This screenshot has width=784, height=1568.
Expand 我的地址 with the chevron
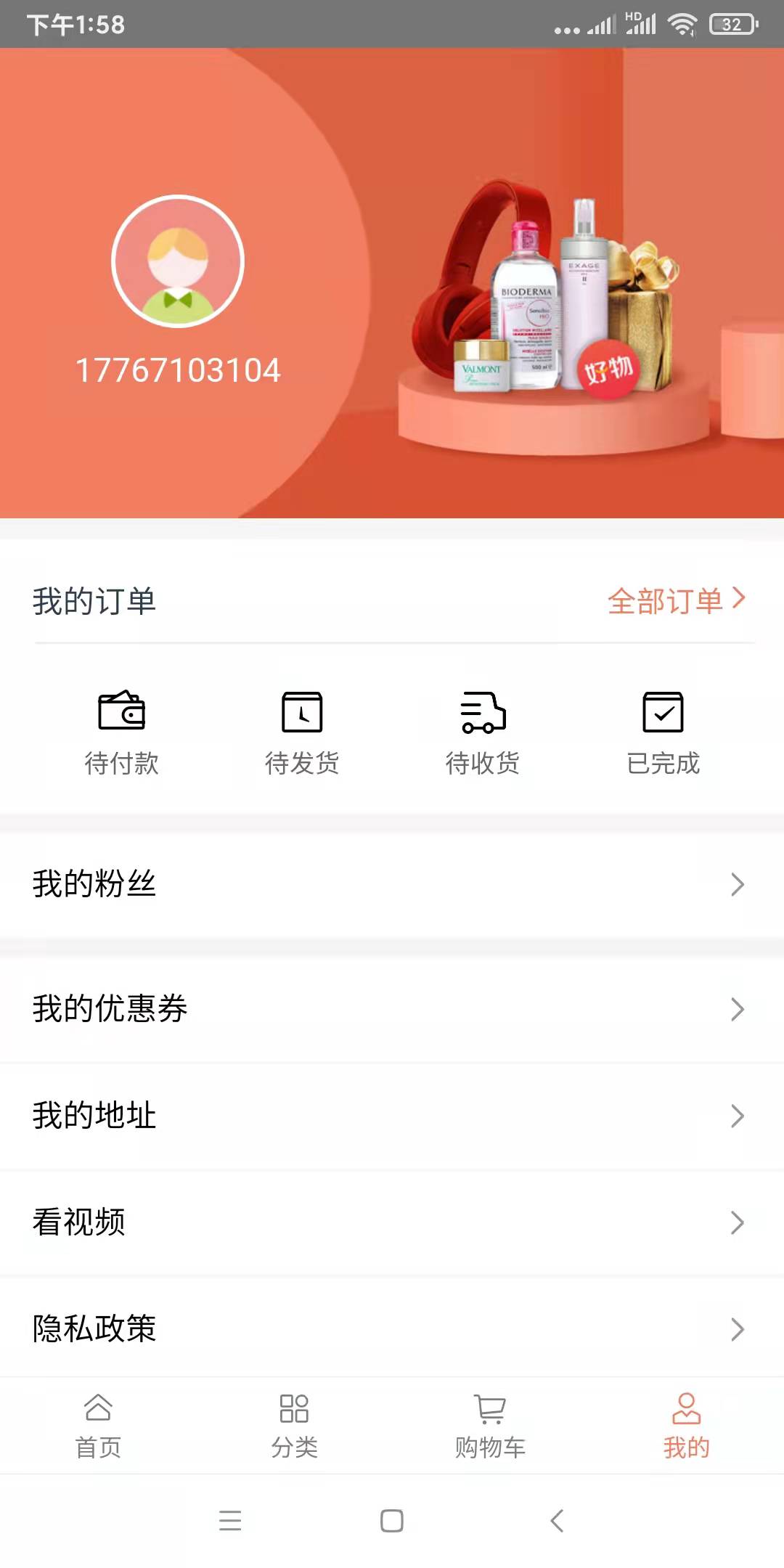tap(739, 1116)
